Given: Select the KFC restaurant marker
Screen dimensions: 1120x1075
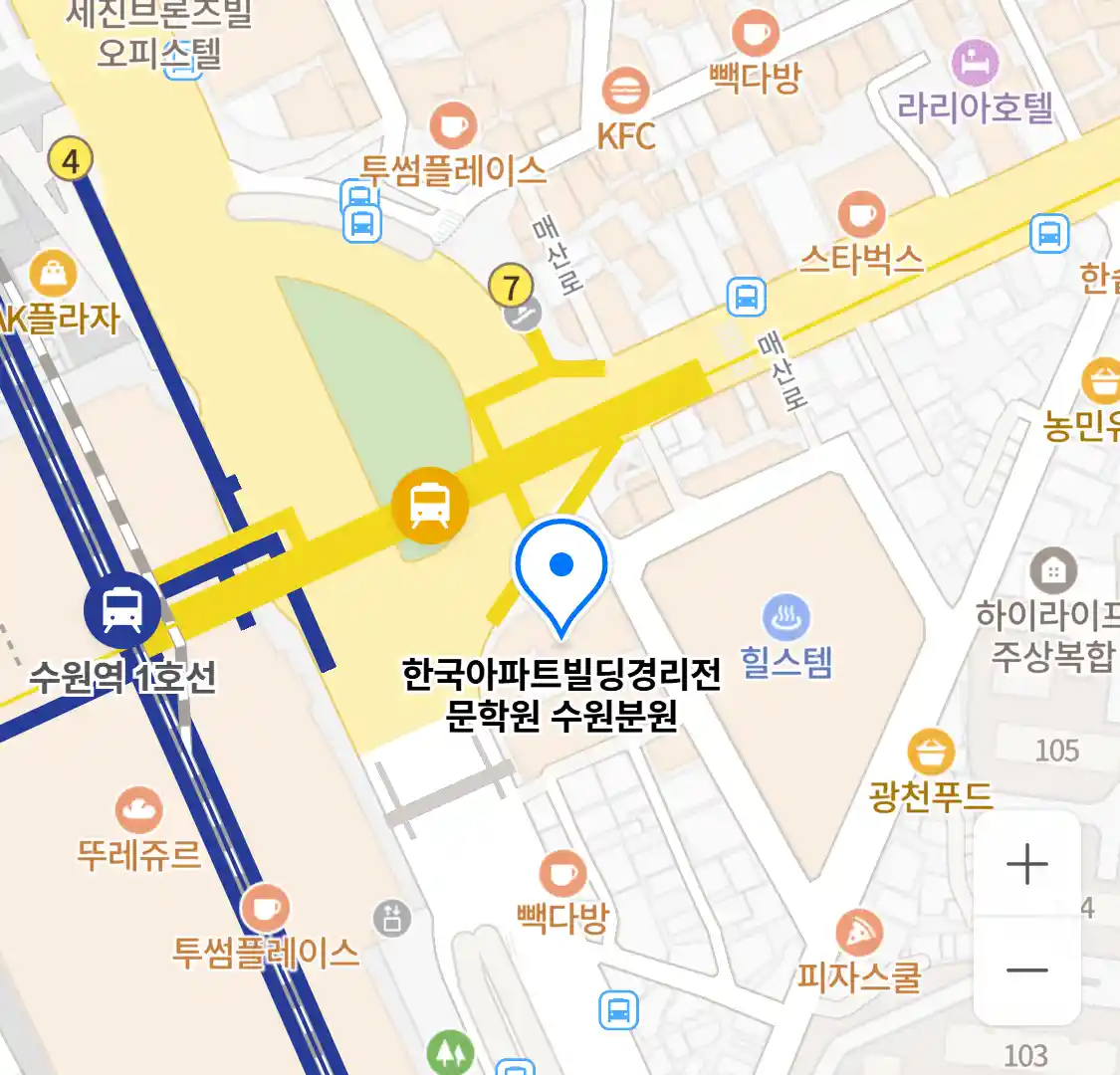Looking at the screenshot, I should tap(625, 93).
